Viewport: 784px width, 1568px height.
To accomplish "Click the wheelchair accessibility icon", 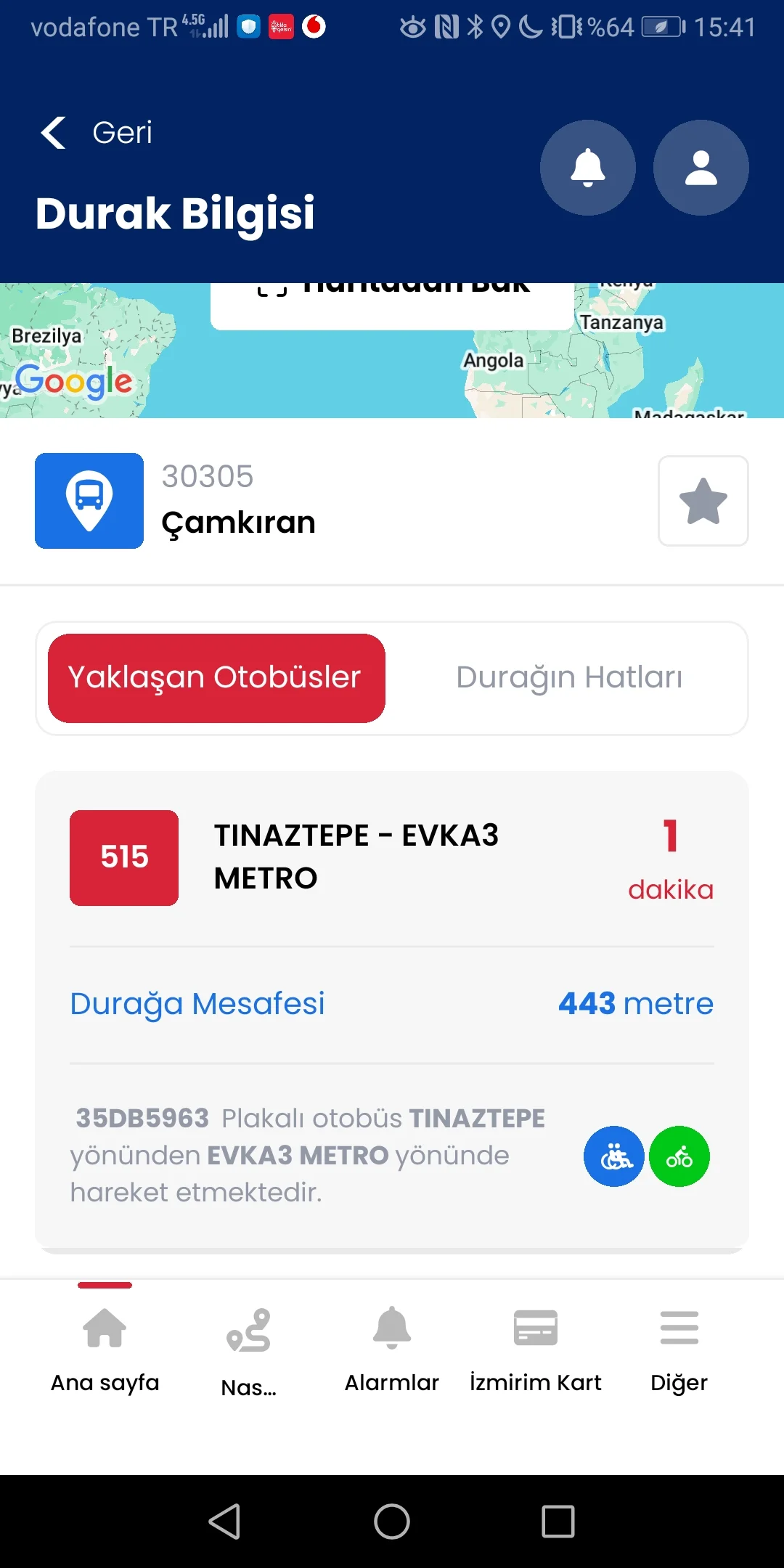I will pos(613,1157).
